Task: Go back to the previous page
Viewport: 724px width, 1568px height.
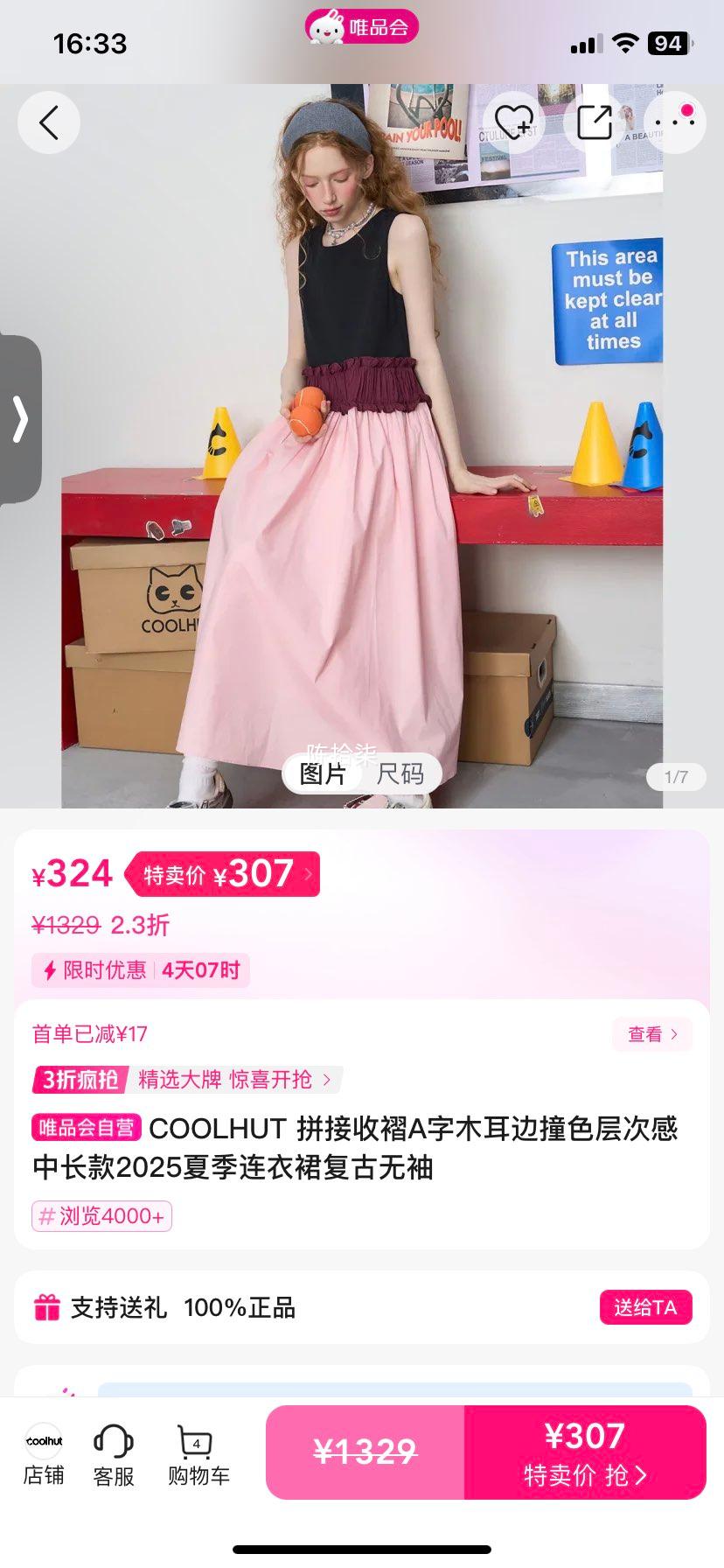Action: [49, 122]
